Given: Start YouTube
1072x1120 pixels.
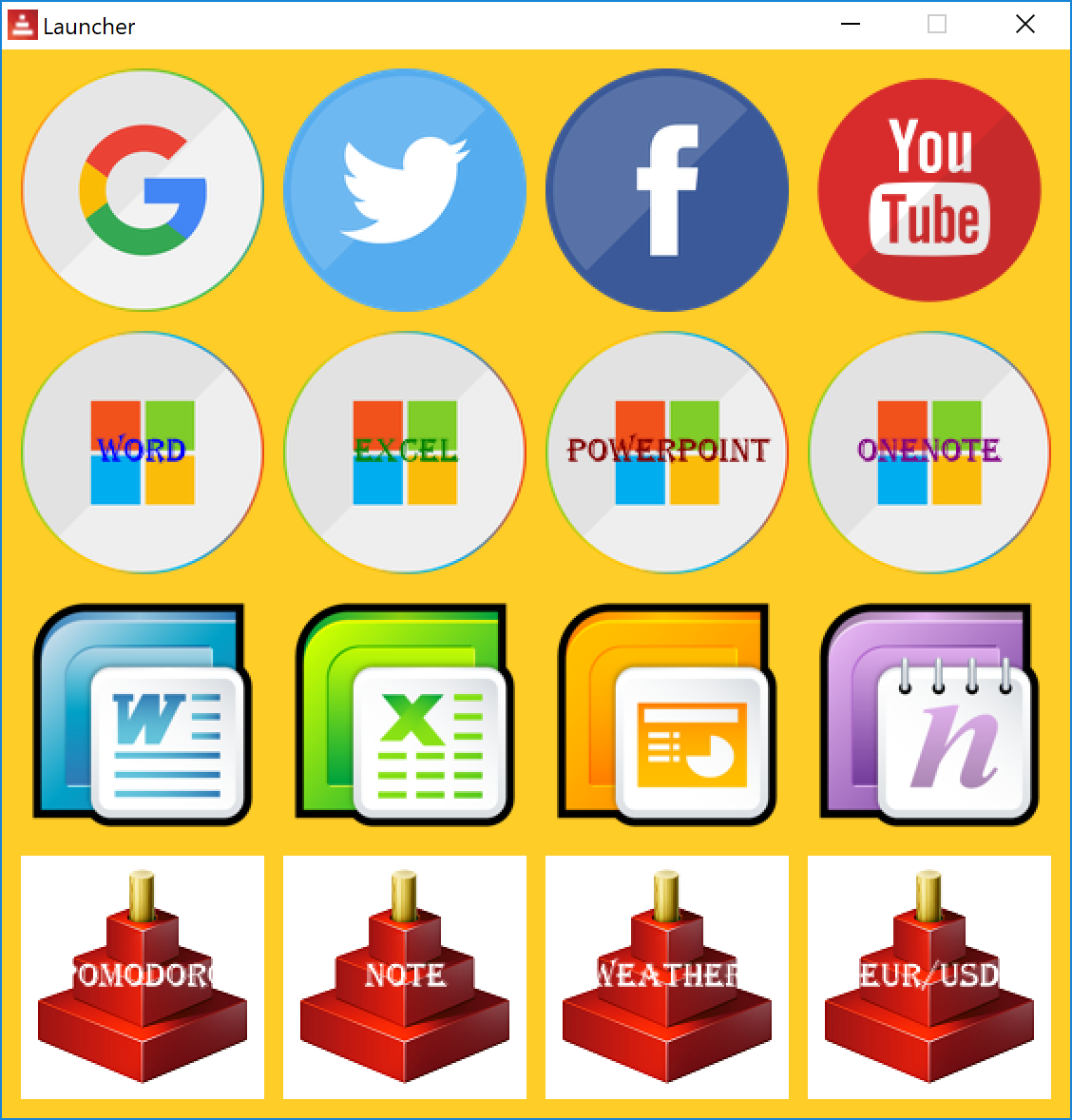Looking at the screenshot, I should (x=928, y=190).
